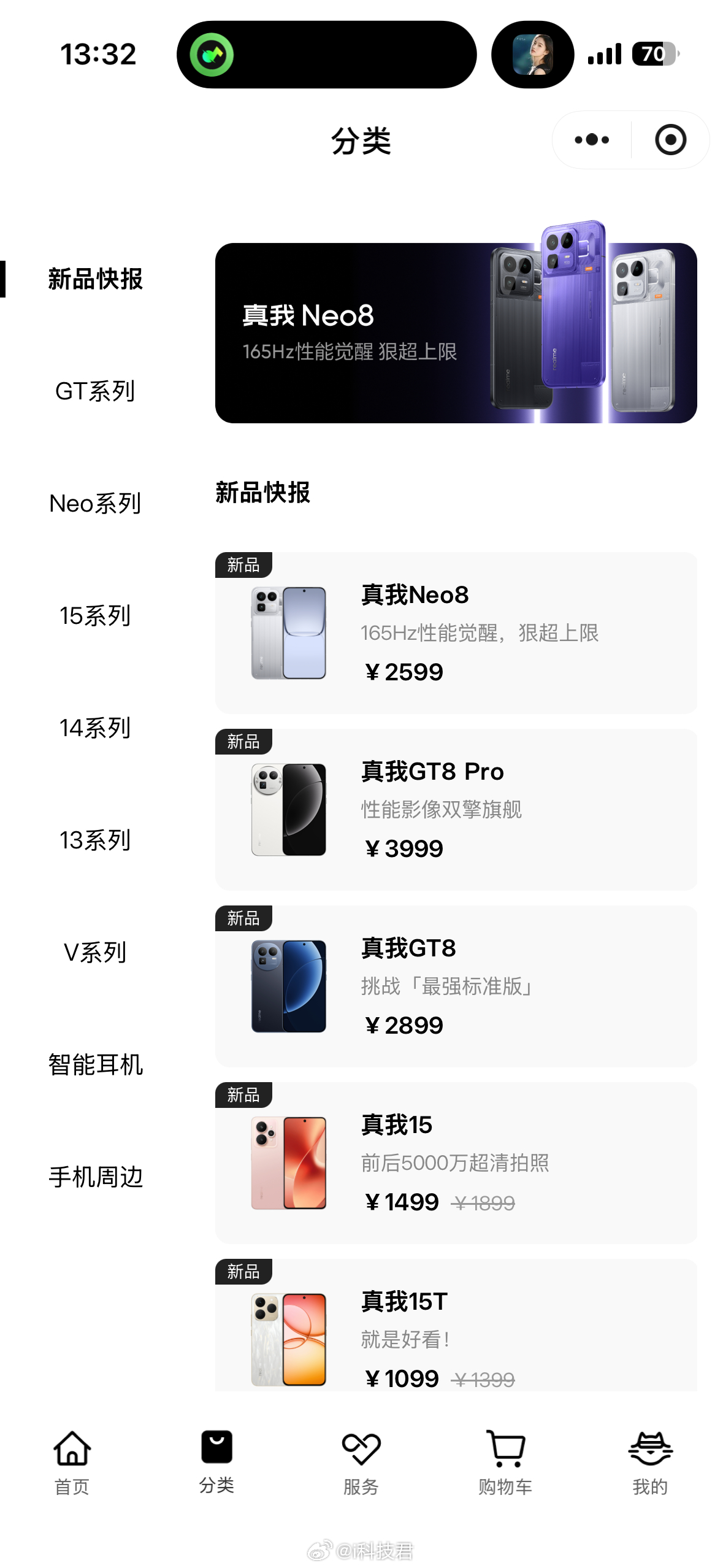Image resolution: width=723 pixels, height=1568 pixels.
Task: Open the 真我Neo8 product card
Action: (455, 632)
